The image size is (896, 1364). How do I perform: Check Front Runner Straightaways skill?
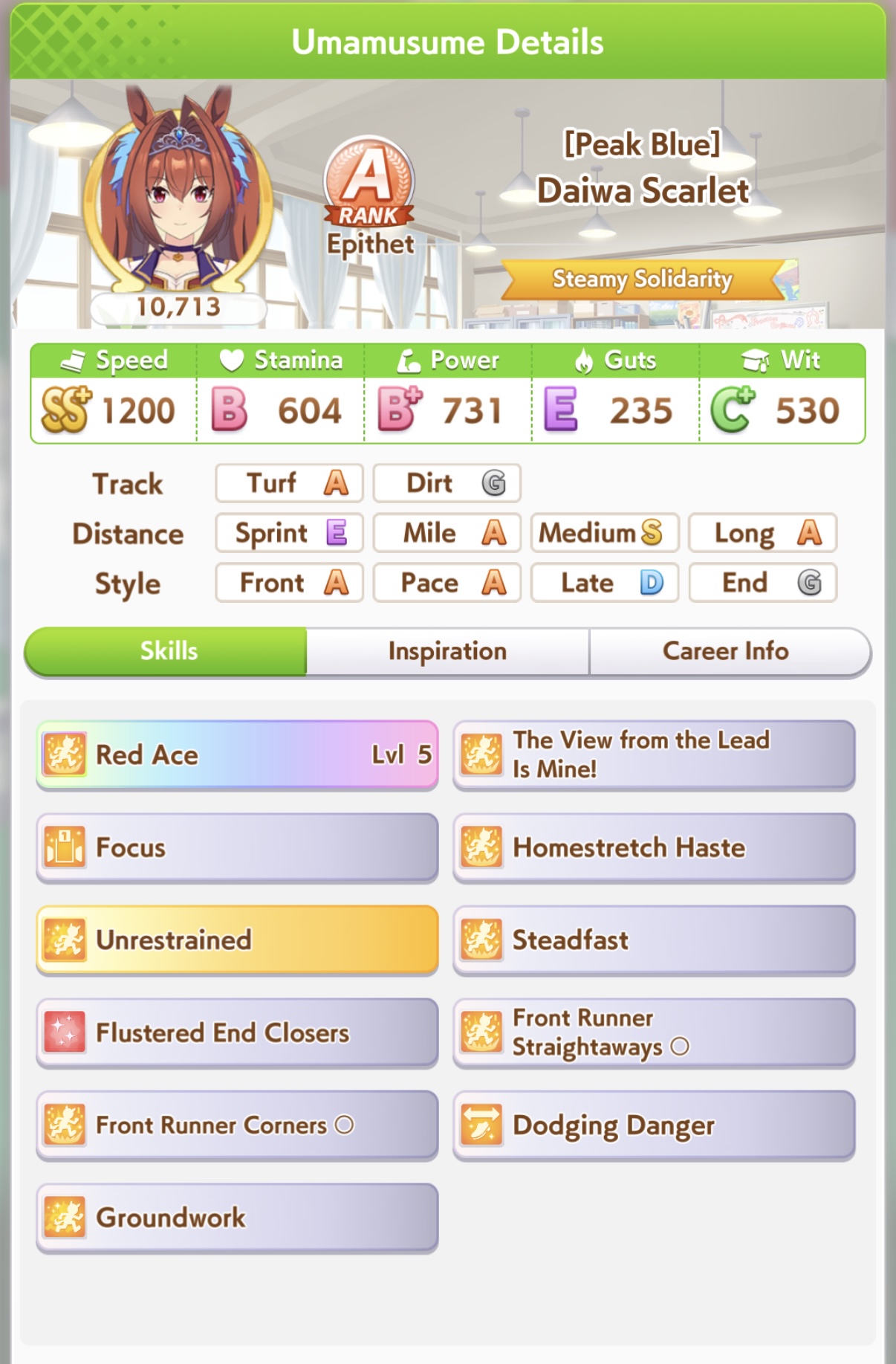tap(654, 1032)
